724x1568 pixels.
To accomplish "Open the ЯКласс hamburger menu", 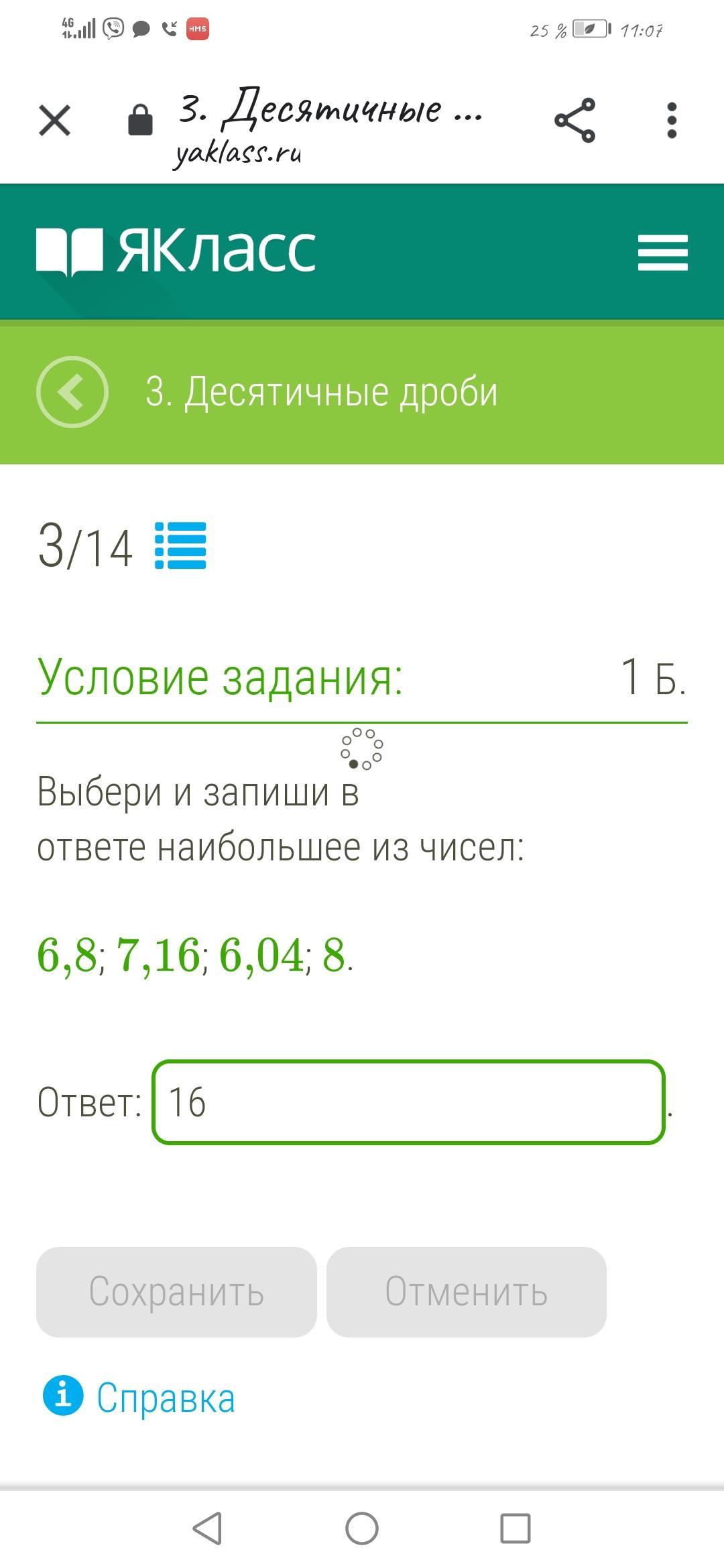I will pyautogui.click(x=662, y=253).
